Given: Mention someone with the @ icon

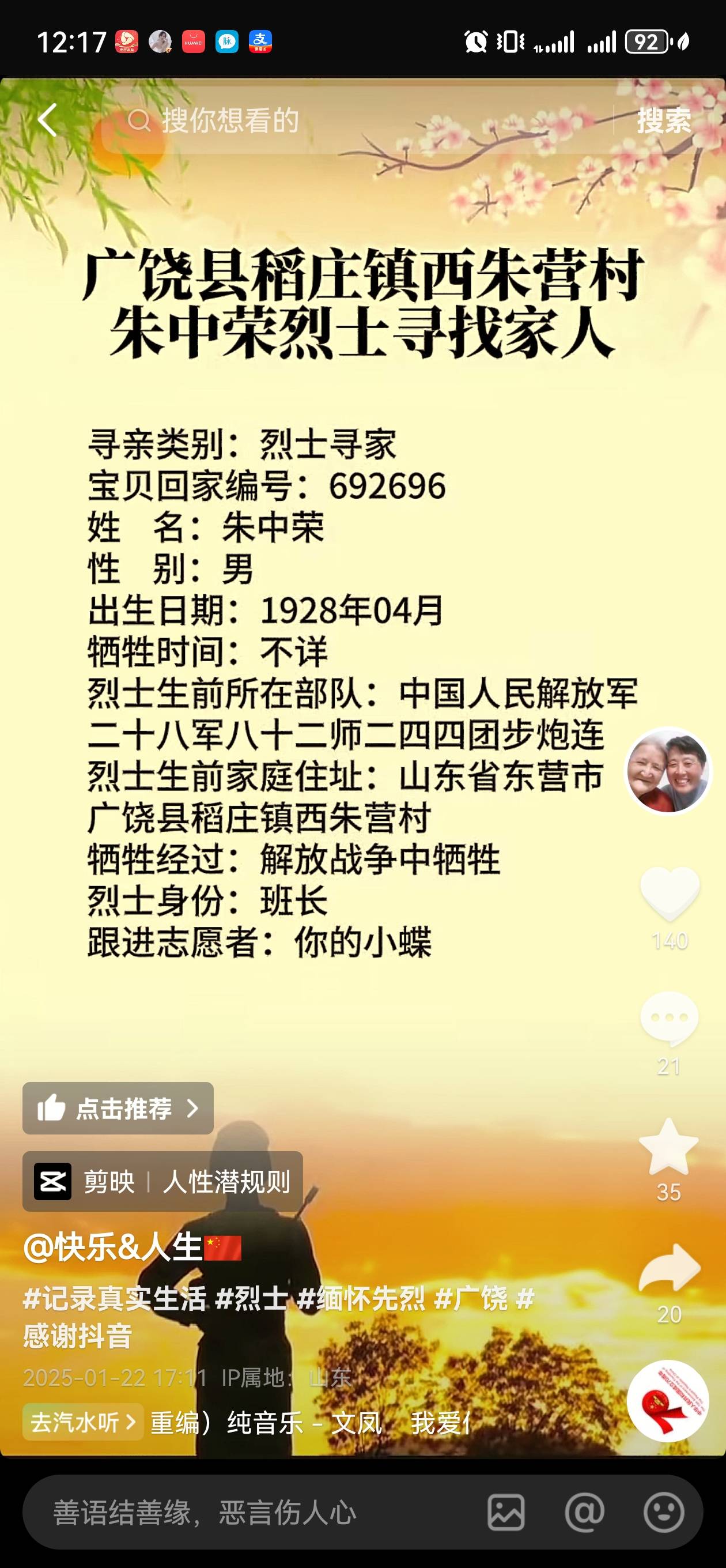Looking at the screenshot, I should (584, 1513).
